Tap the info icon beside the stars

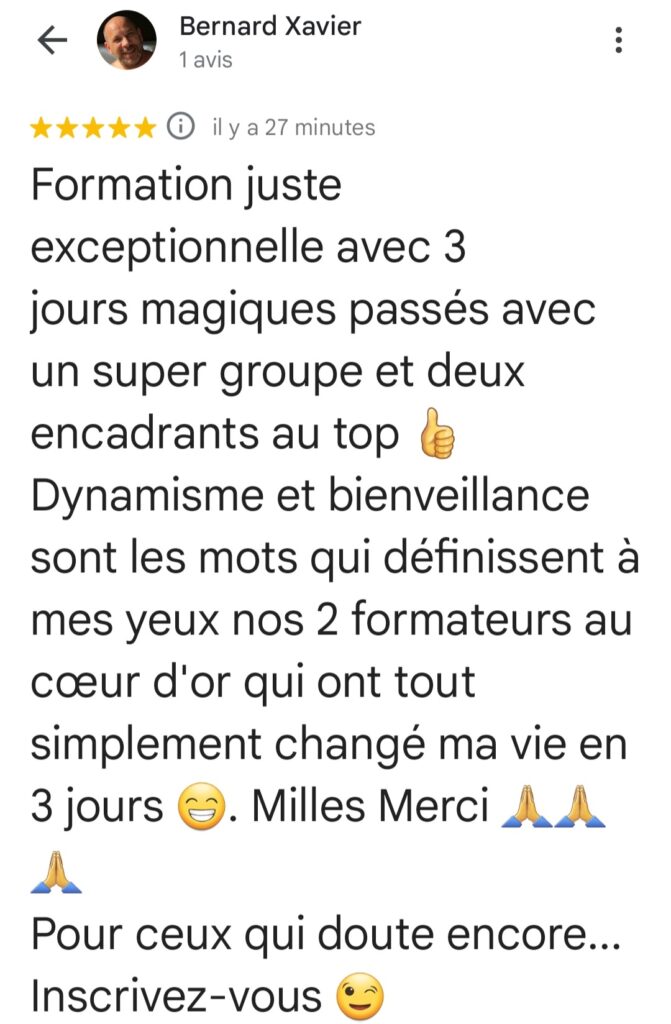181,127
